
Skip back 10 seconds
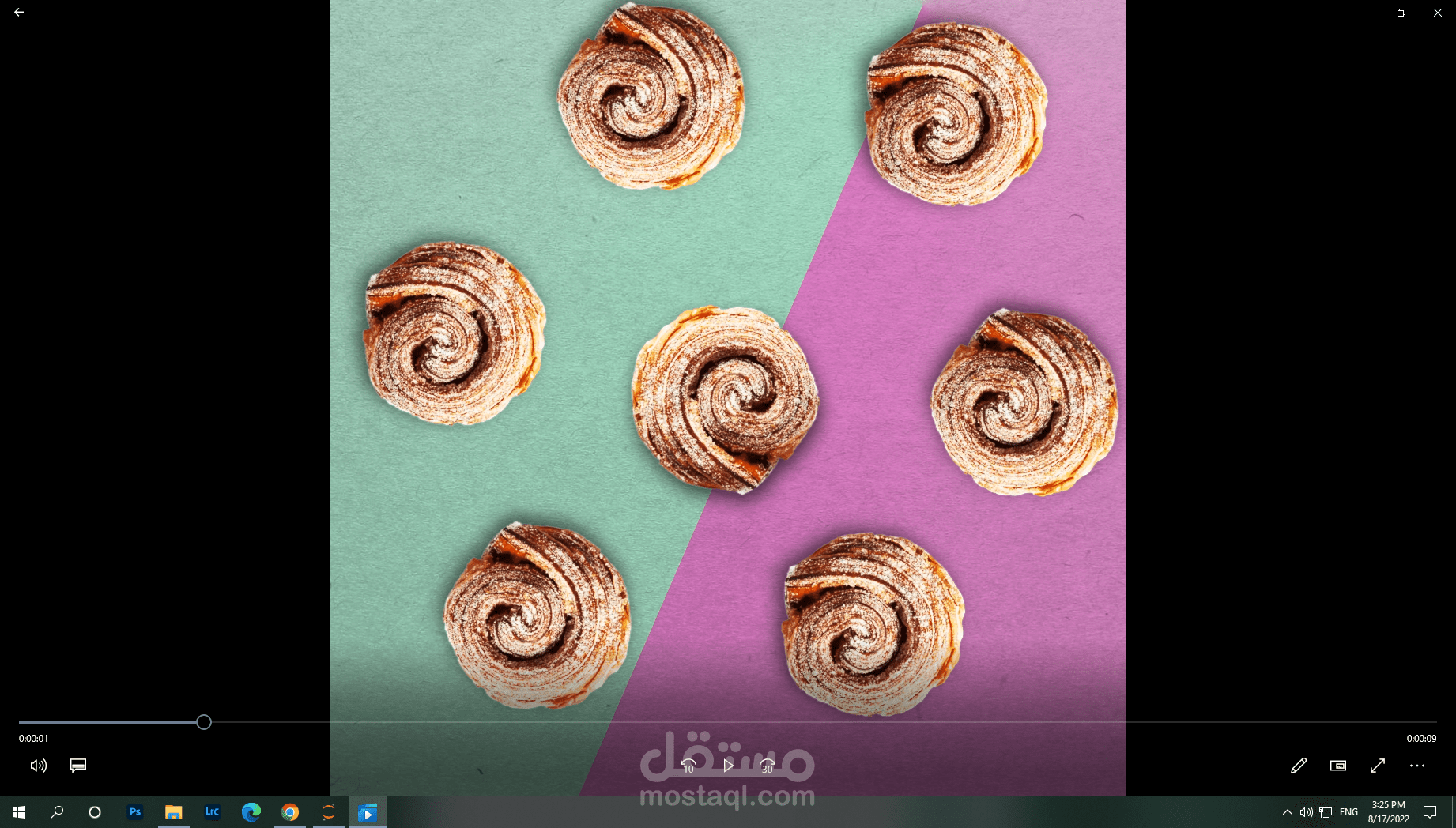point(688,765)
